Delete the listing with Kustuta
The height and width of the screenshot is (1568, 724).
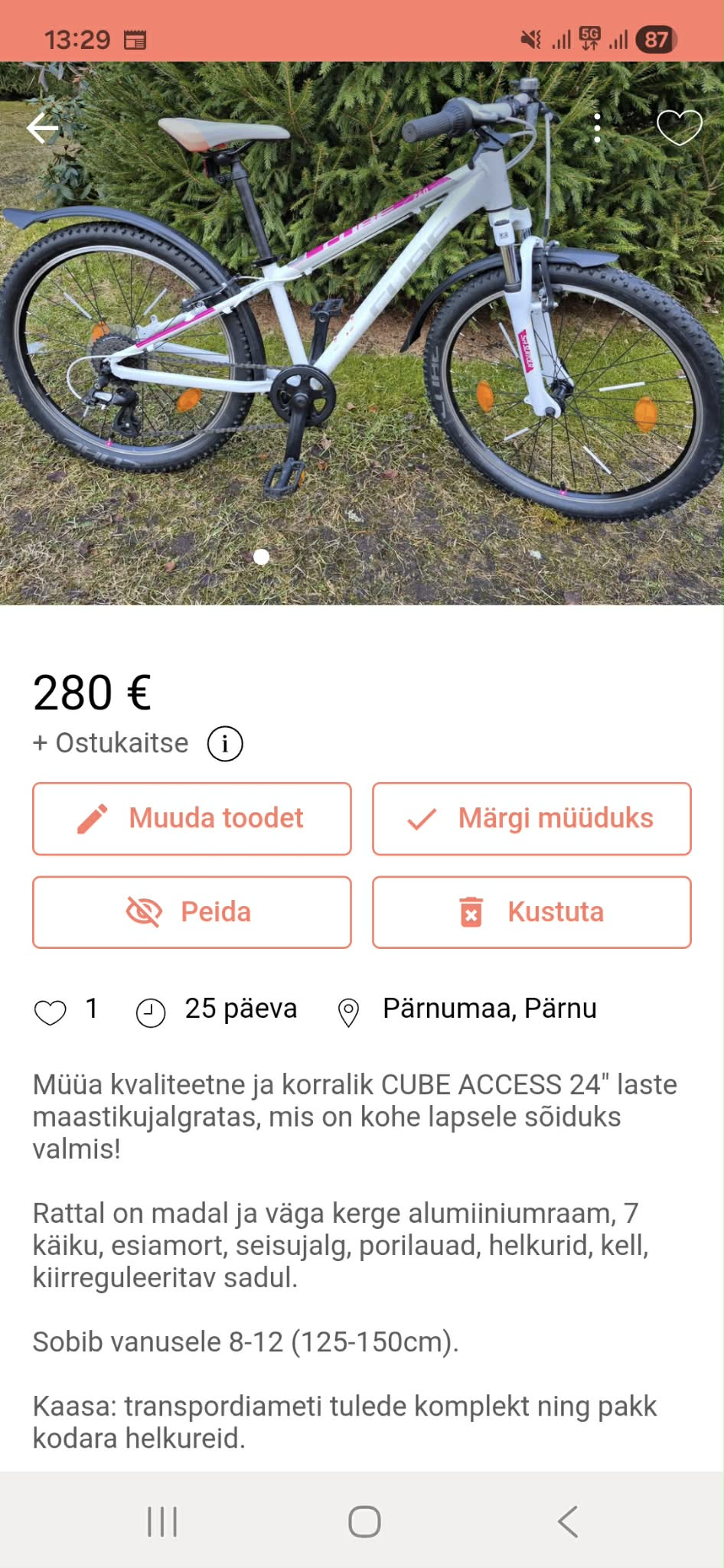click(531, 912)
